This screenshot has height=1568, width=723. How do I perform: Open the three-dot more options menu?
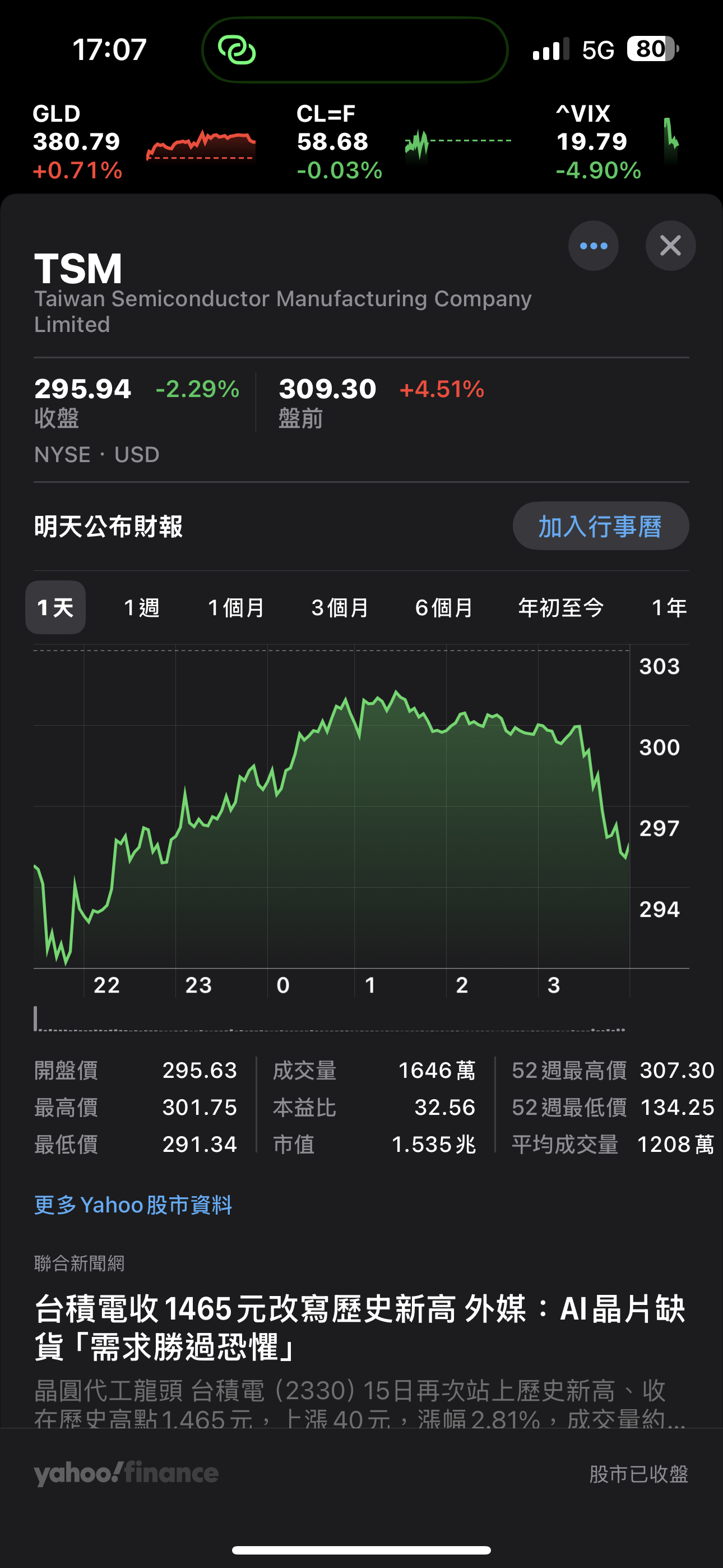(x=594, y=246)
